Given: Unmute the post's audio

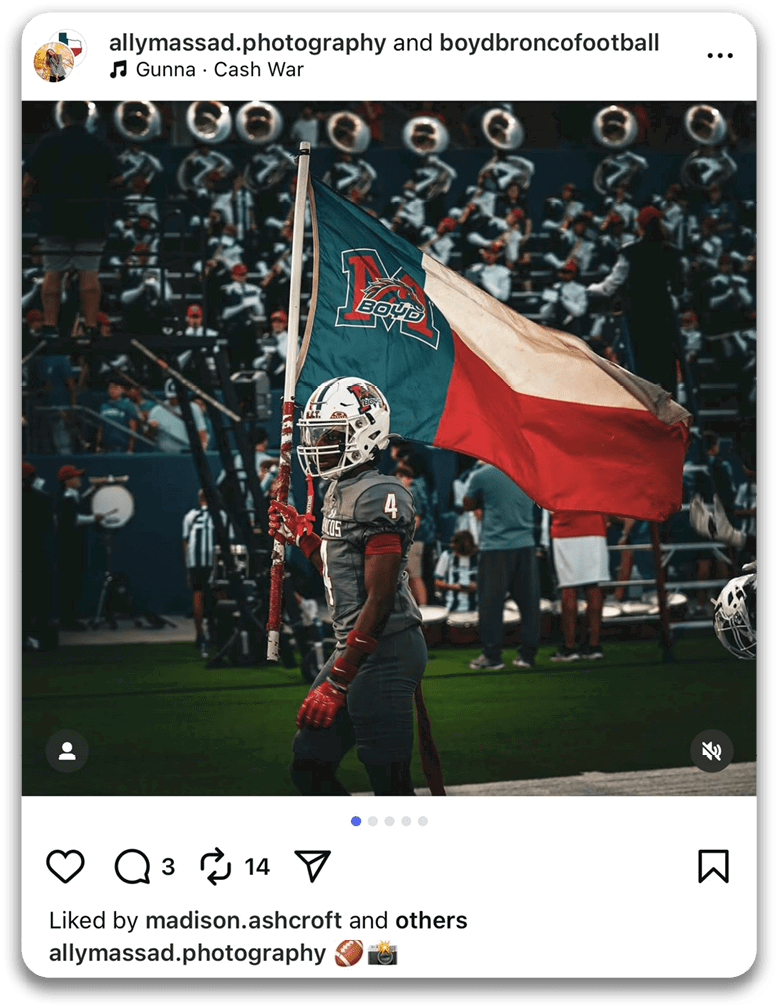Looking at the screenshot, I should 711,751.
